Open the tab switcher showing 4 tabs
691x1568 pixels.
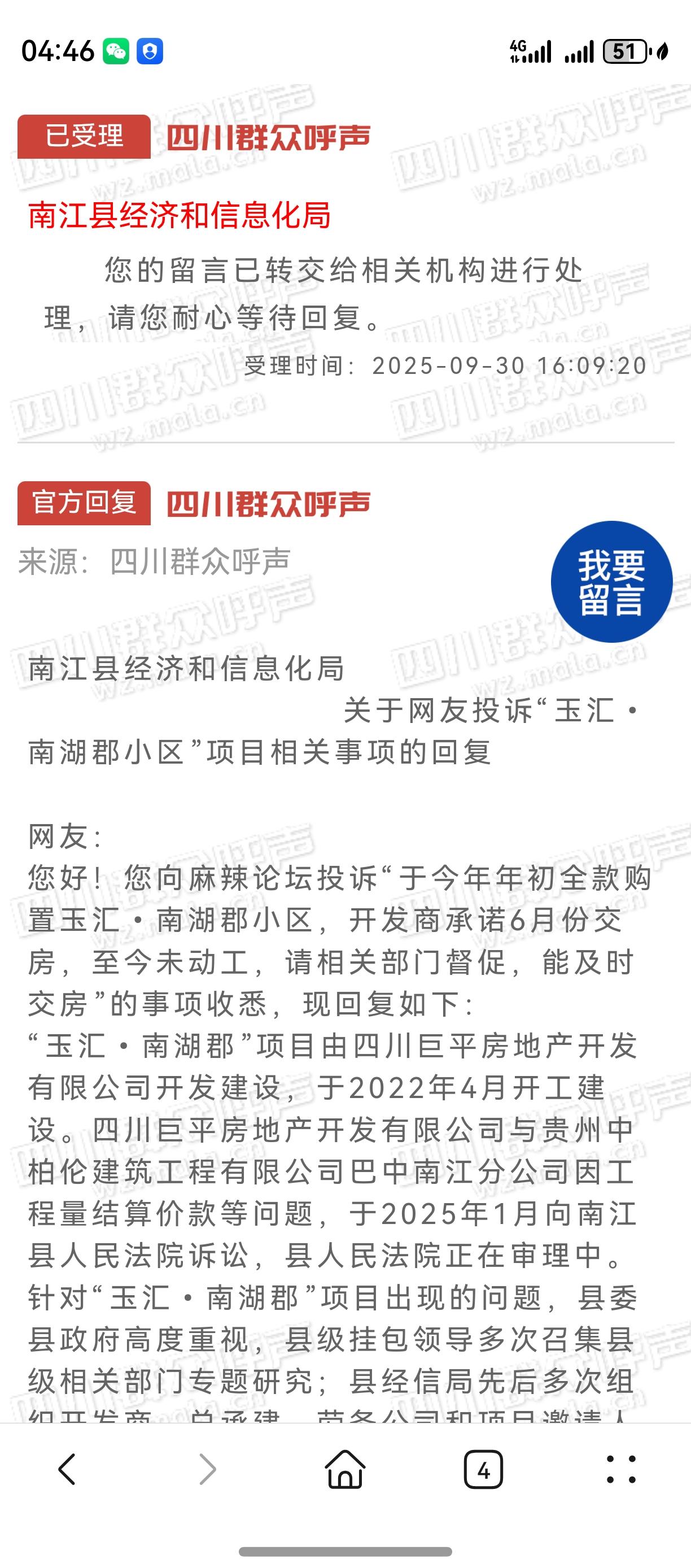pyautogui.click(x=484, y=1469)
